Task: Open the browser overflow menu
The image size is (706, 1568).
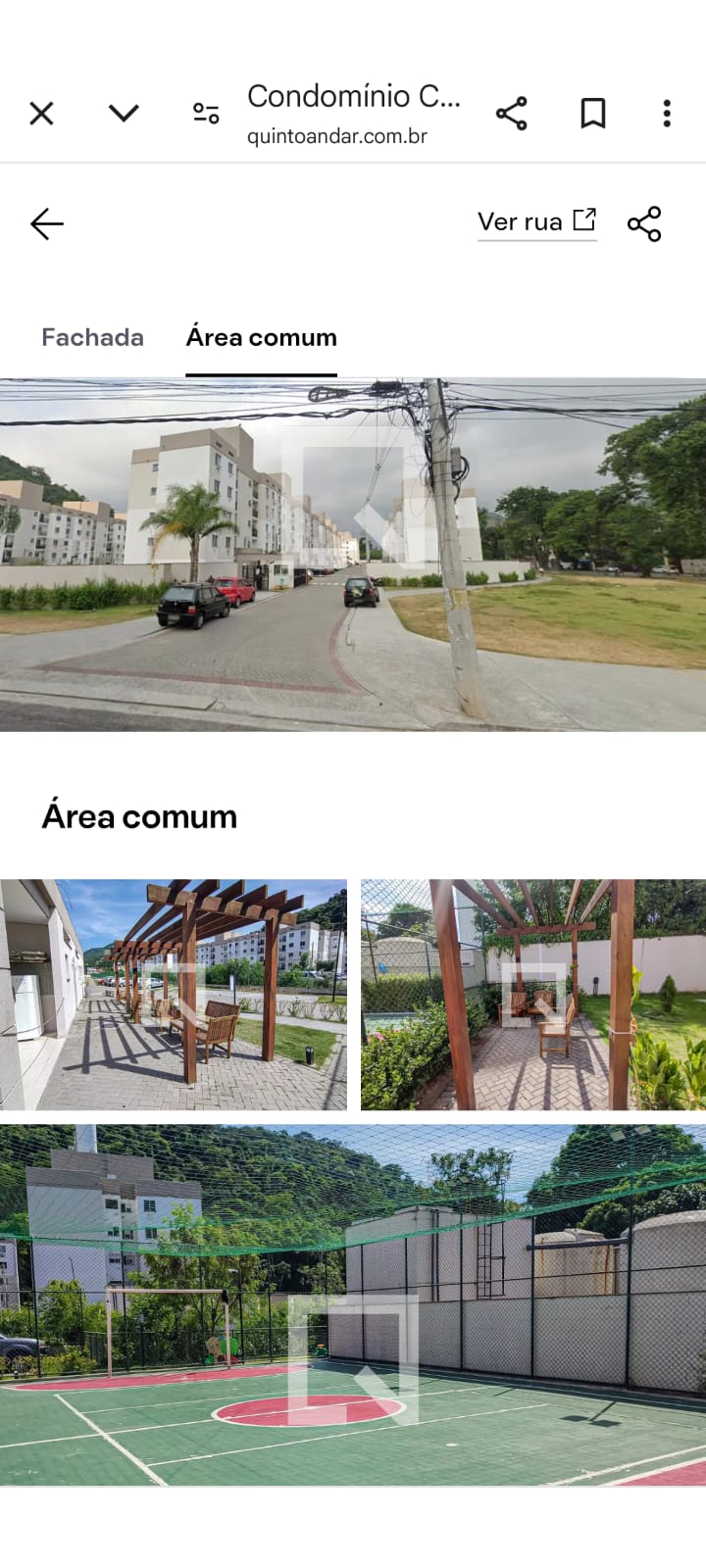Action: [x=667, y=114]
